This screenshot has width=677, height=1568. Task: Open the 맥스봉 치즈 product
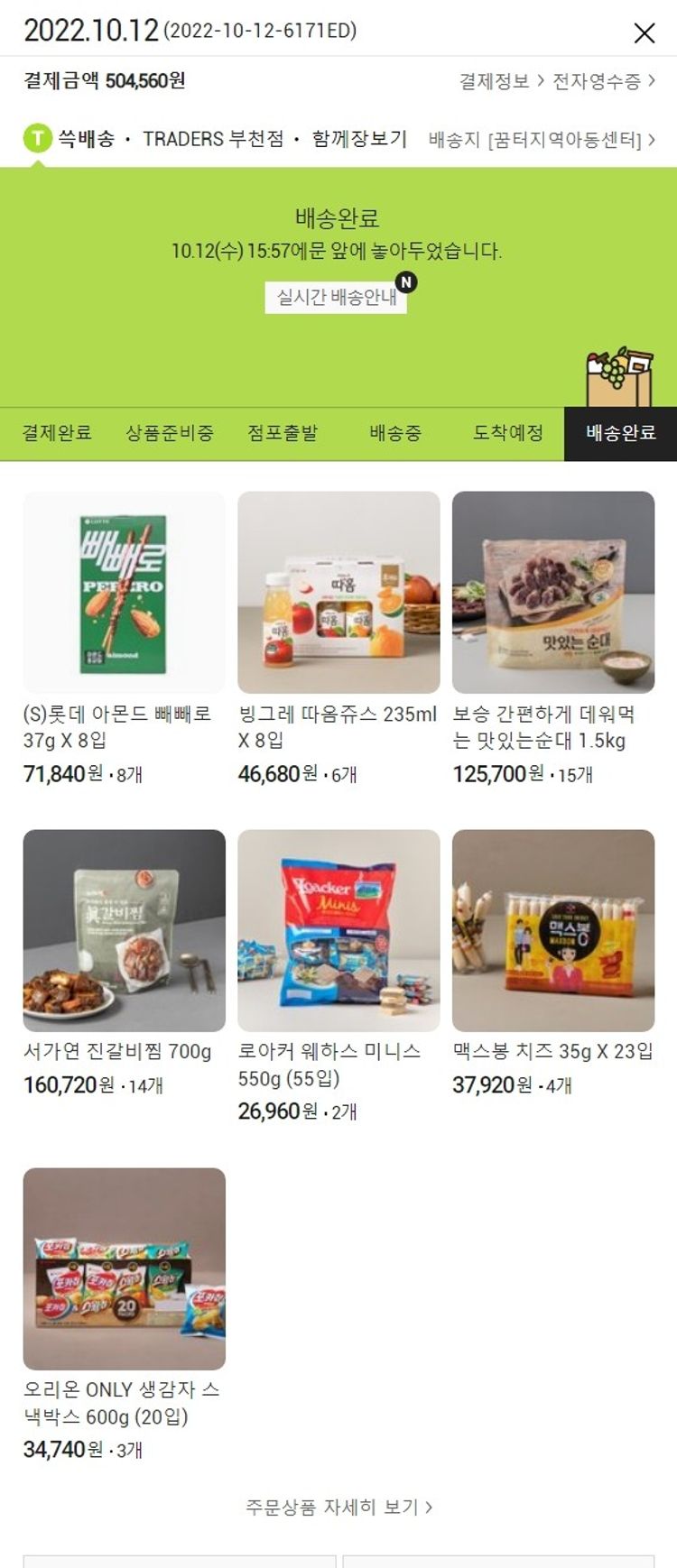click(553, 930)
